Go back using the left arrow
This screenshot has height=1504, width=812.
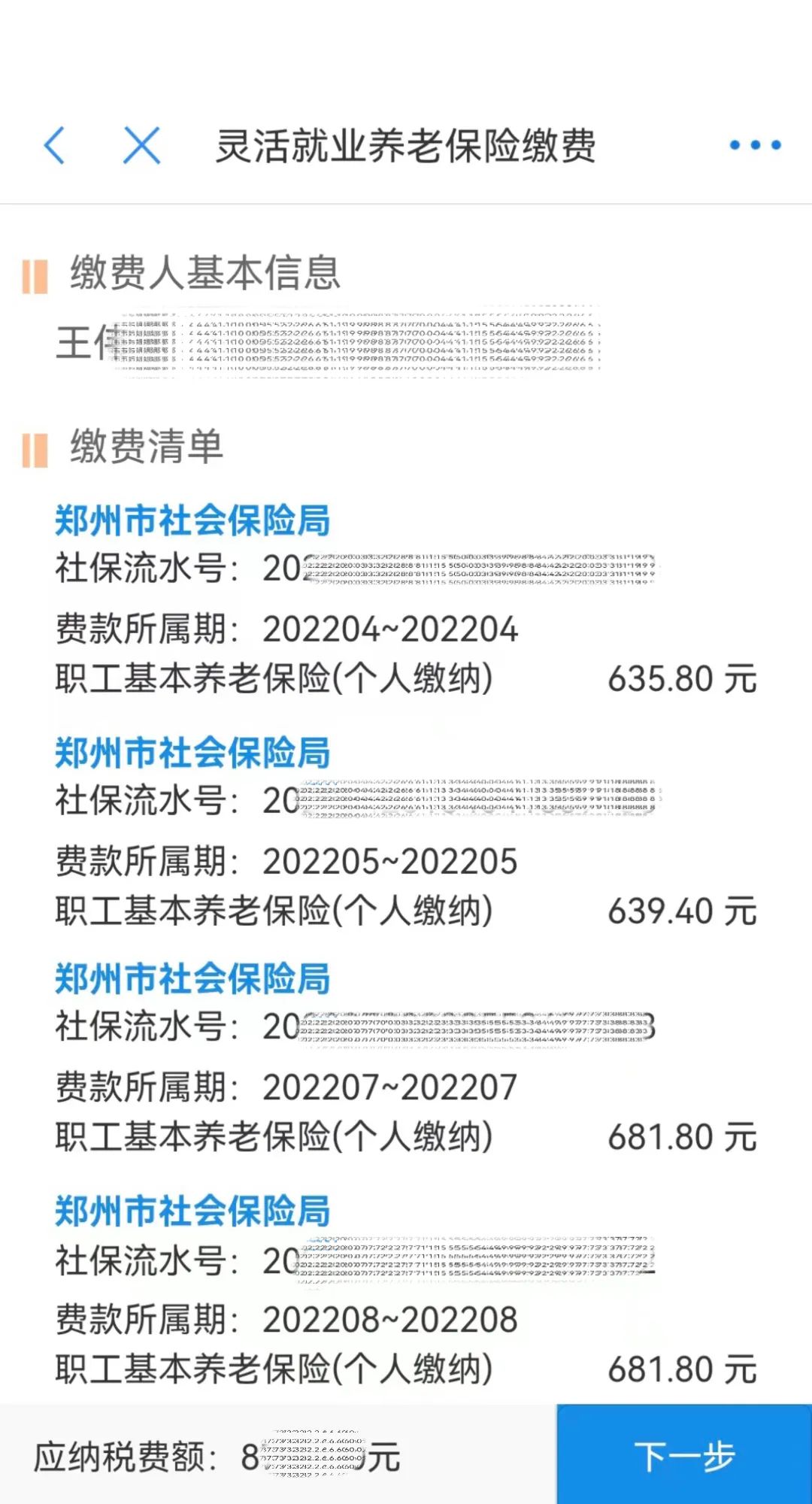[x=55, y=145]
